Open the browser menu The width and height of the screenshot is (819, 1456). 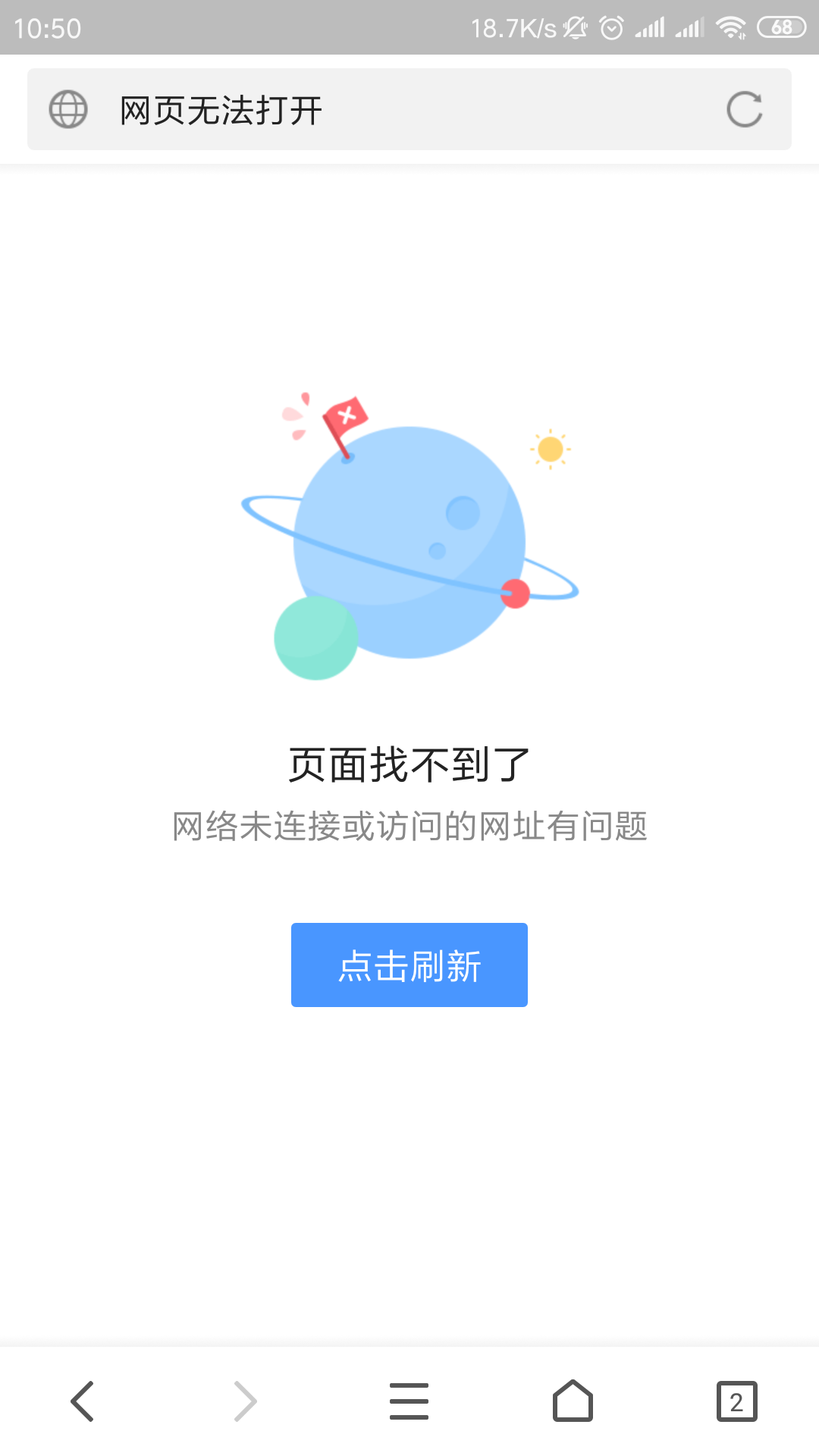click(x=409, y=1401)
